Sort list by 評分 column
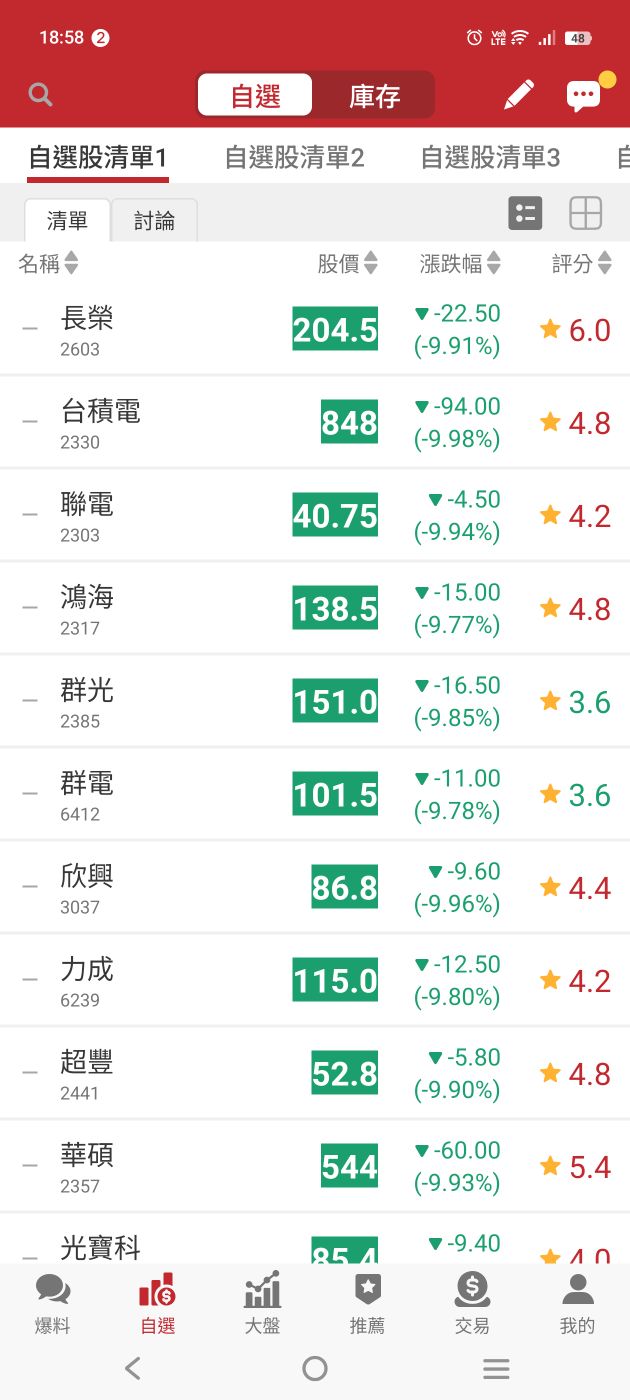The width and height of the screenshot is (630, 1400). [581, 264]
